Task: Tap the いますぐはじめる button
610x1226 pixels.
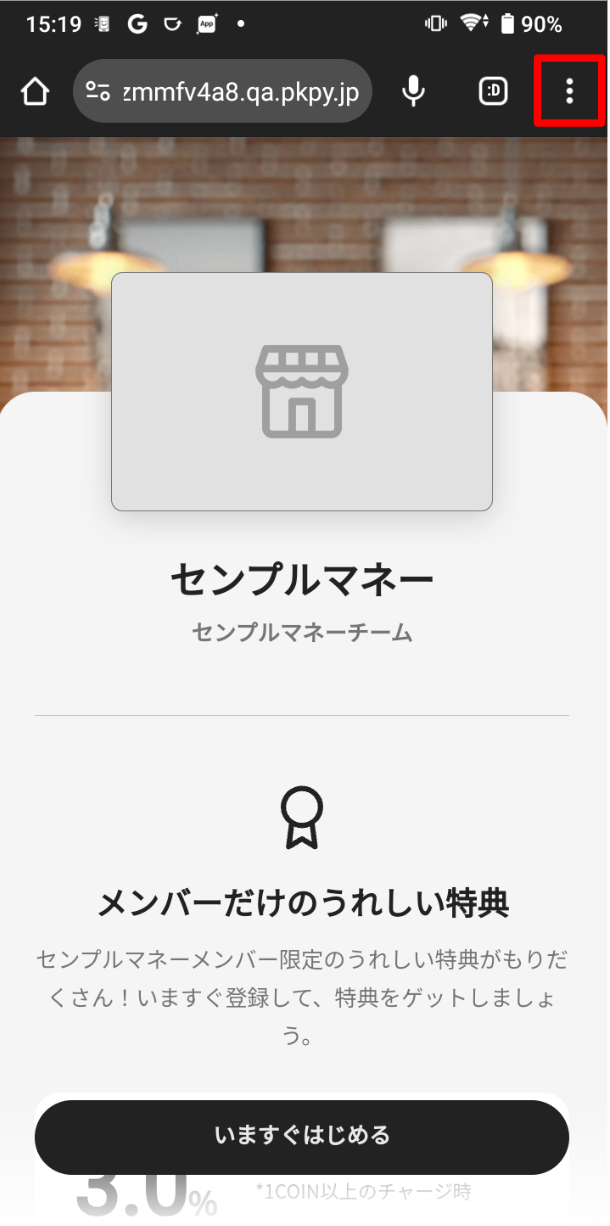Action: [x=302, y=1136]
